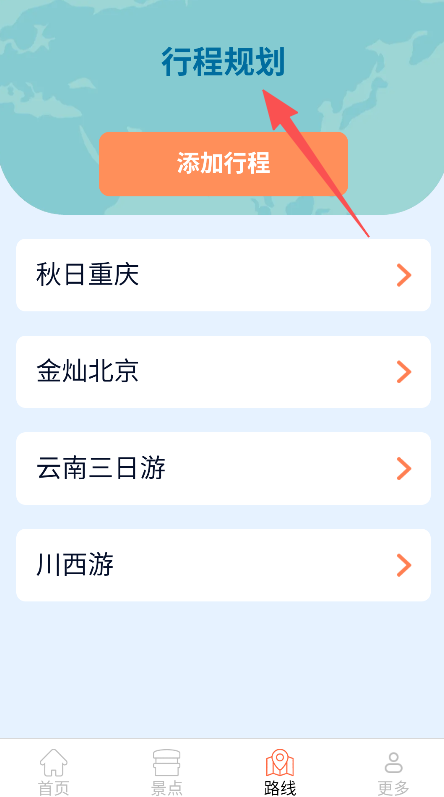
Task: Open the 秋日重庆 itinerary
Action: tap(223, 275)
